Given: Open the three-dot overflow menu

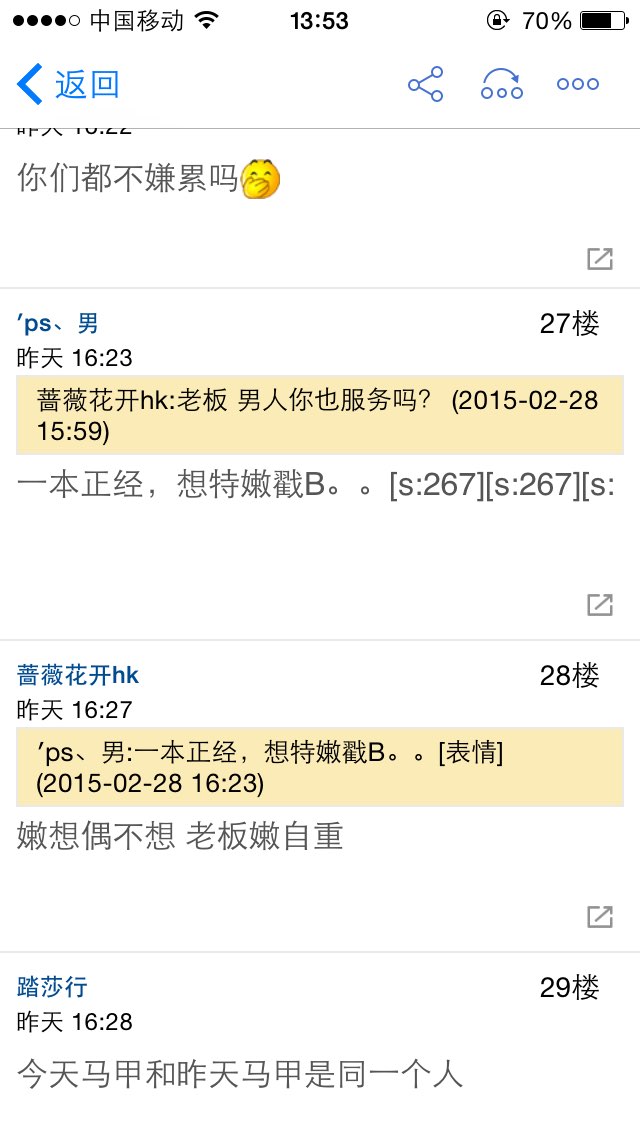Looking at the screenshot, I should click(x=578, y=84).
